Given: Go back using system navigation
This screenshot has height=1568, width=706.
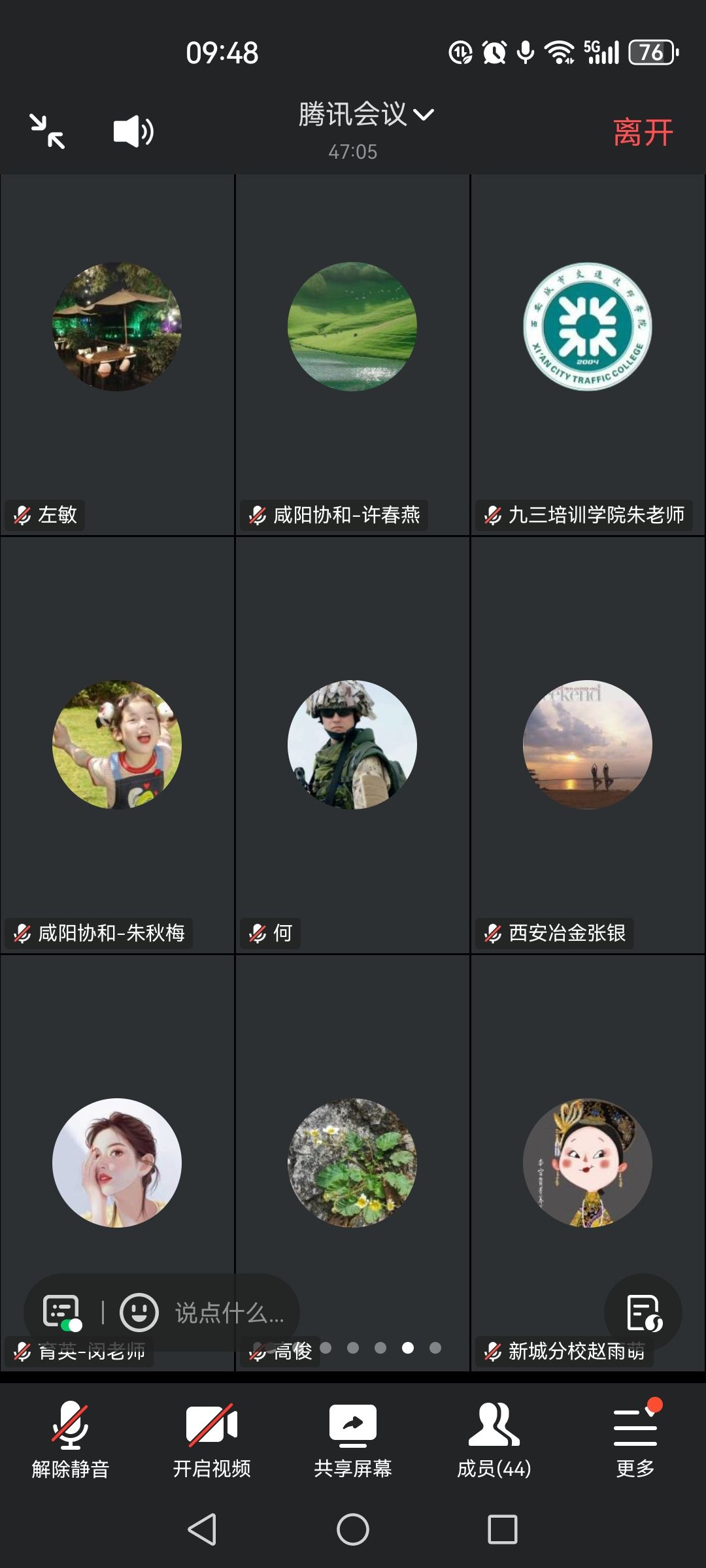Looking at the screenshot, I should pos(202,1529).
